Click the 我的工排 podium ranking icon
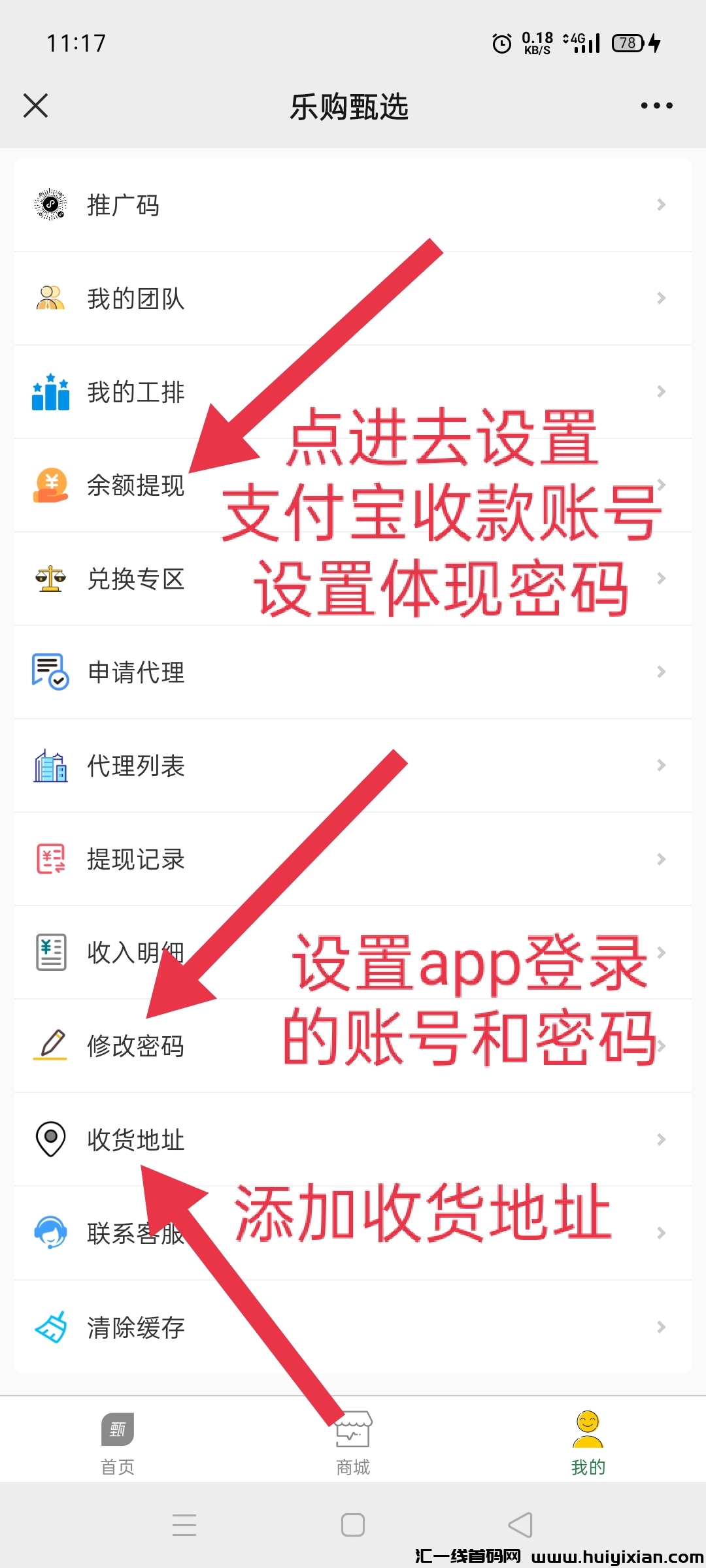This screenshot has width=706, height=1568. click(x=50, y=392)
